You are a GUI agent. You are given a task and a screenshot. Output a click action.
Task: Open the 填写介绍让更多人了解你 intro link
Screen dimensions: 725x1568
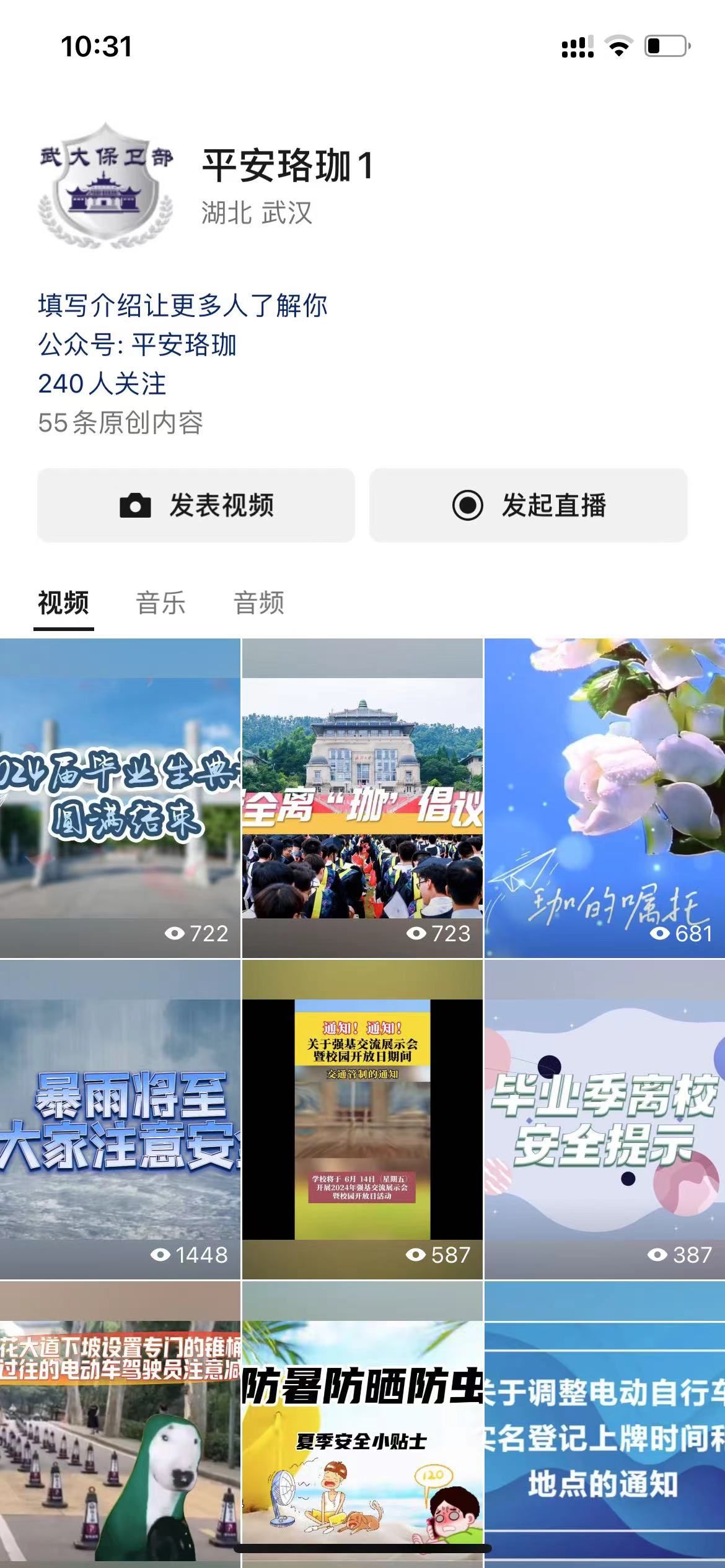coord(183,305)
